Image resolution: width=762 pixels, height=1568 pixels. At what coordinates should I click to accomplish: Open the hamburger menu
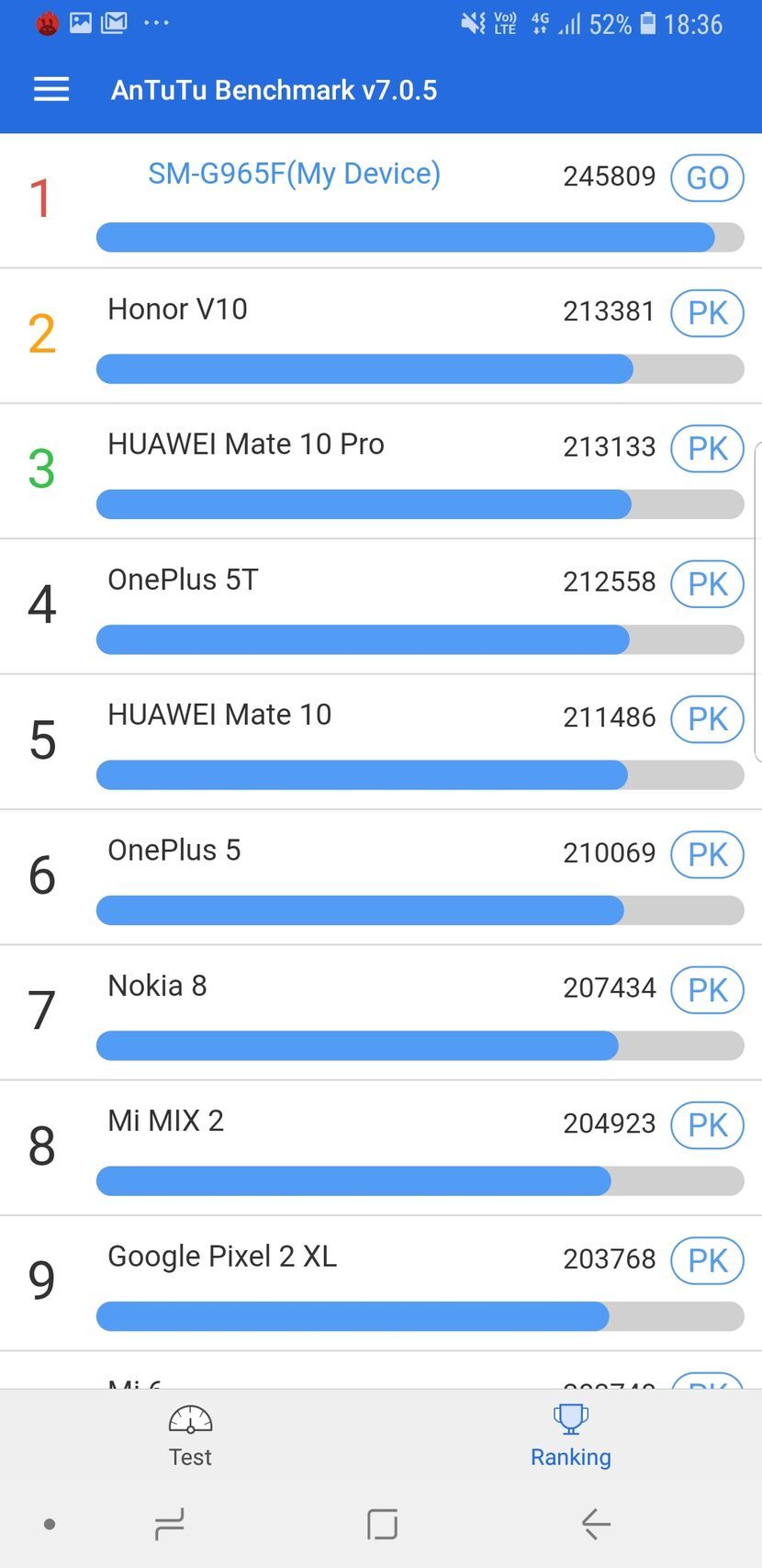pos(50,89)
